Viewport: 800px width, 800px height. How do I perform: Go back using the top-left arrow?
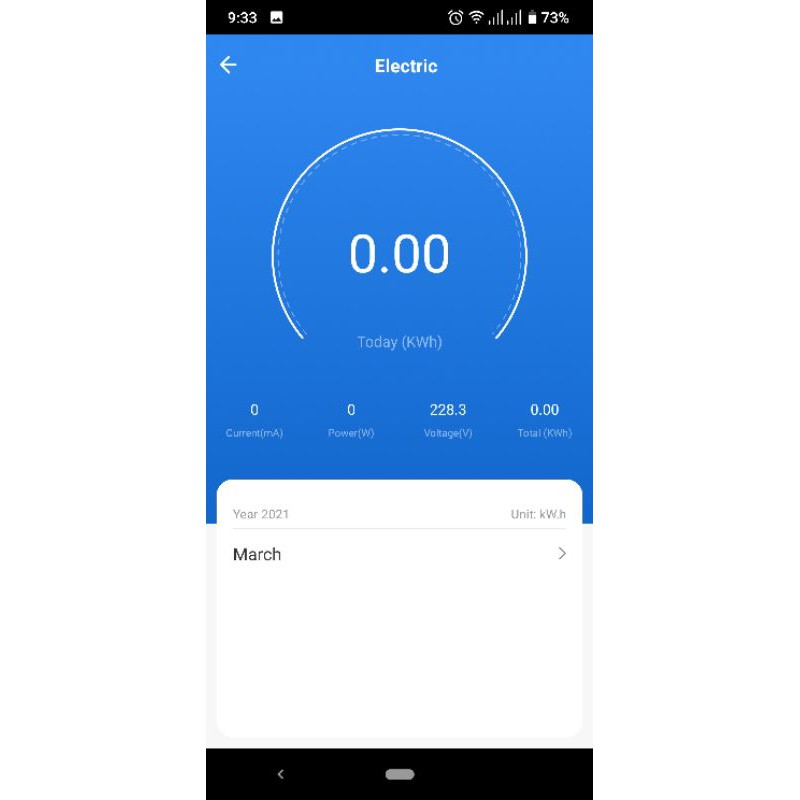point(228,65)
